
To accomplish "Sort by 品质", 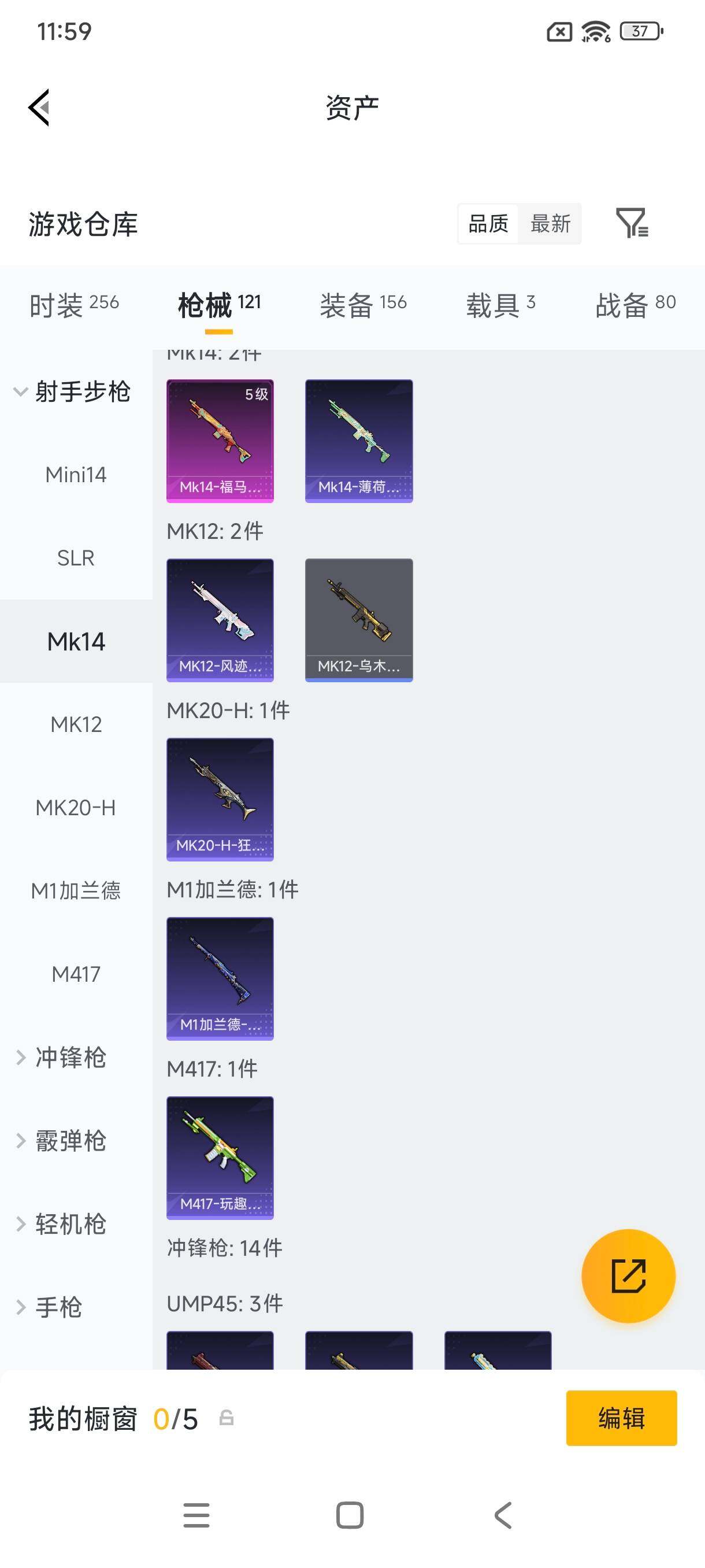I will [x=488, y=223].
